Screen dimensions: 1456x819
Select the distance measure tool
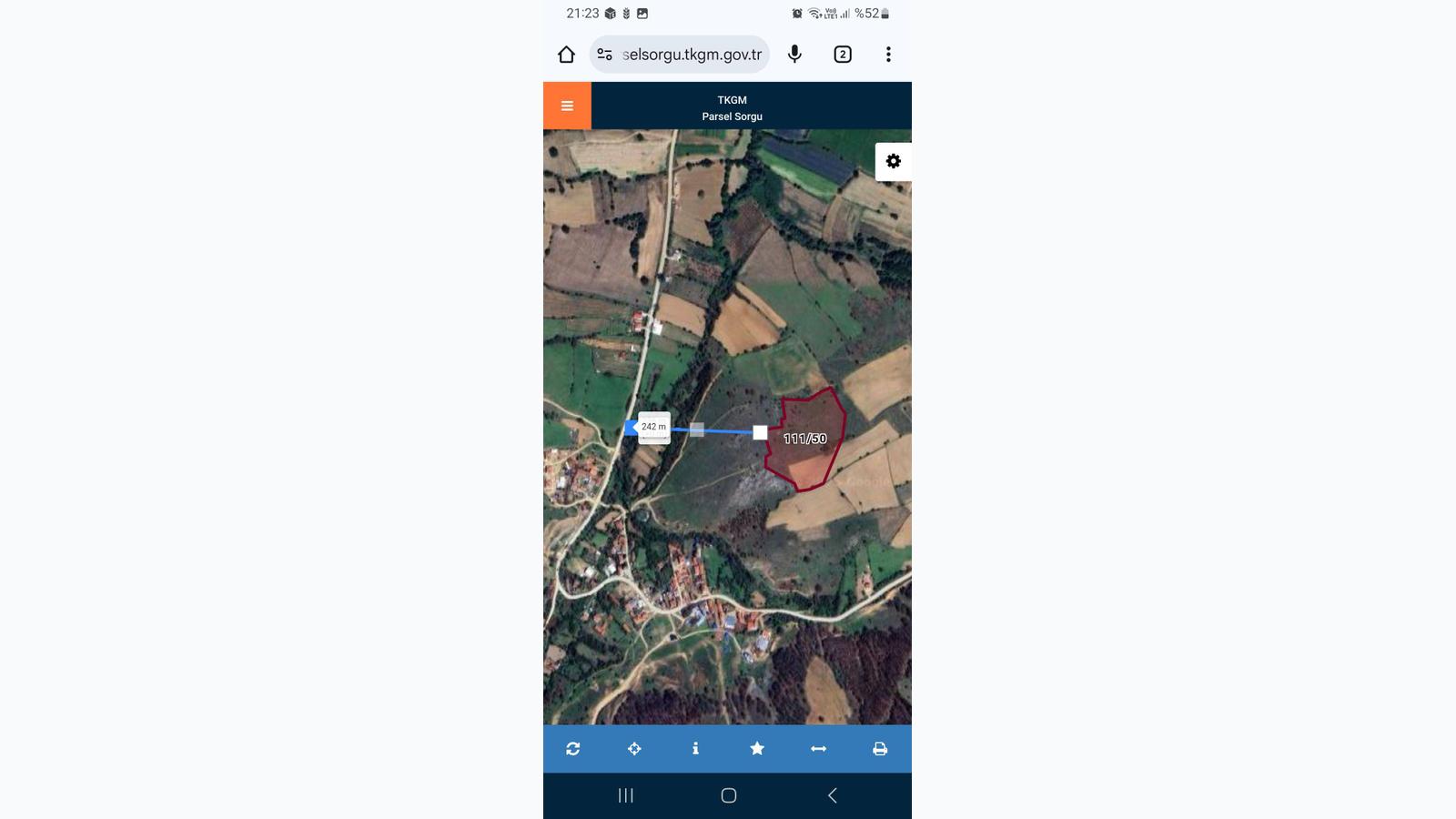point(818,748)
